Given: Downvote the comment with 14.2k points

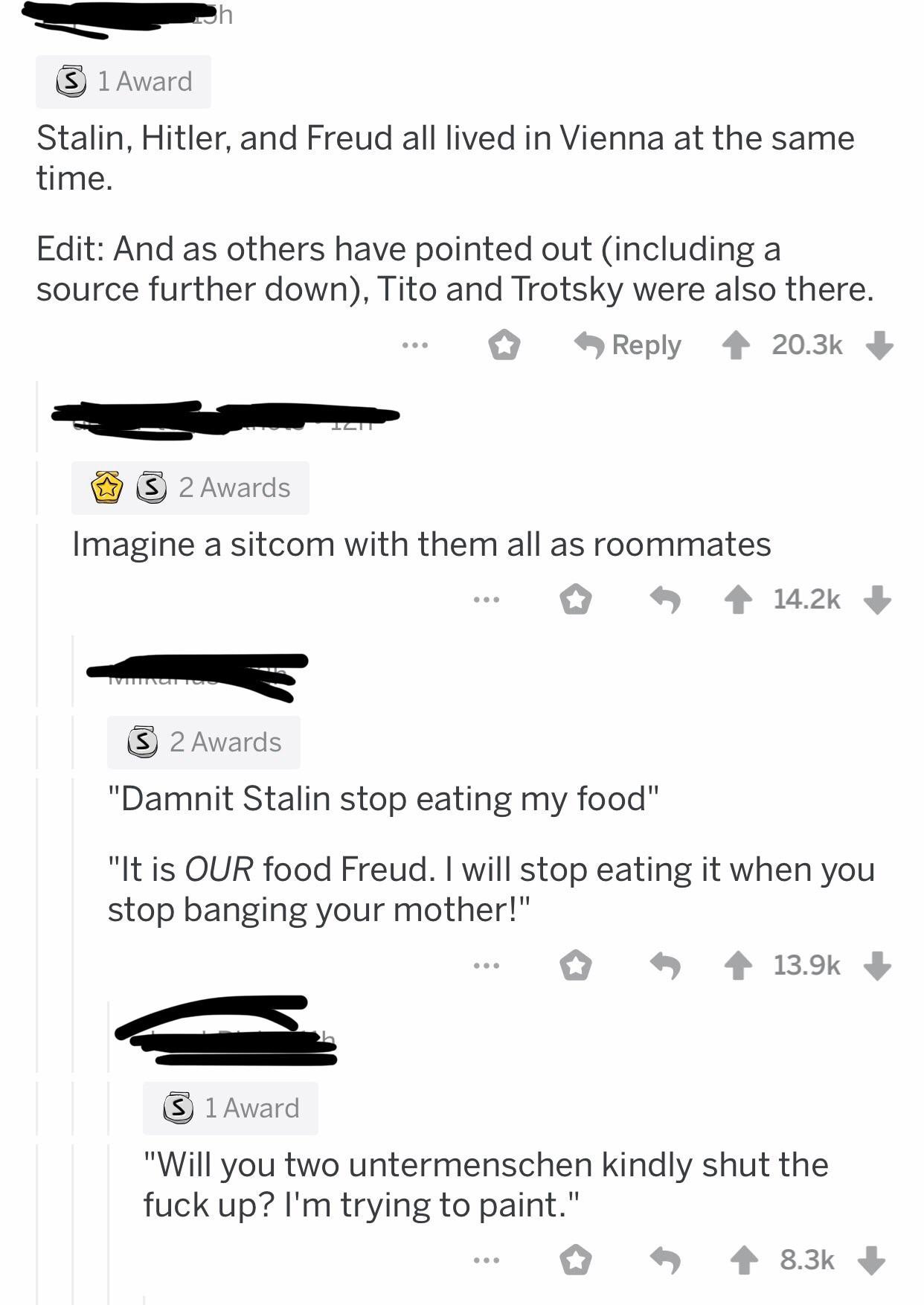Looking at the screenshot, I should click(x=878, y=600).
